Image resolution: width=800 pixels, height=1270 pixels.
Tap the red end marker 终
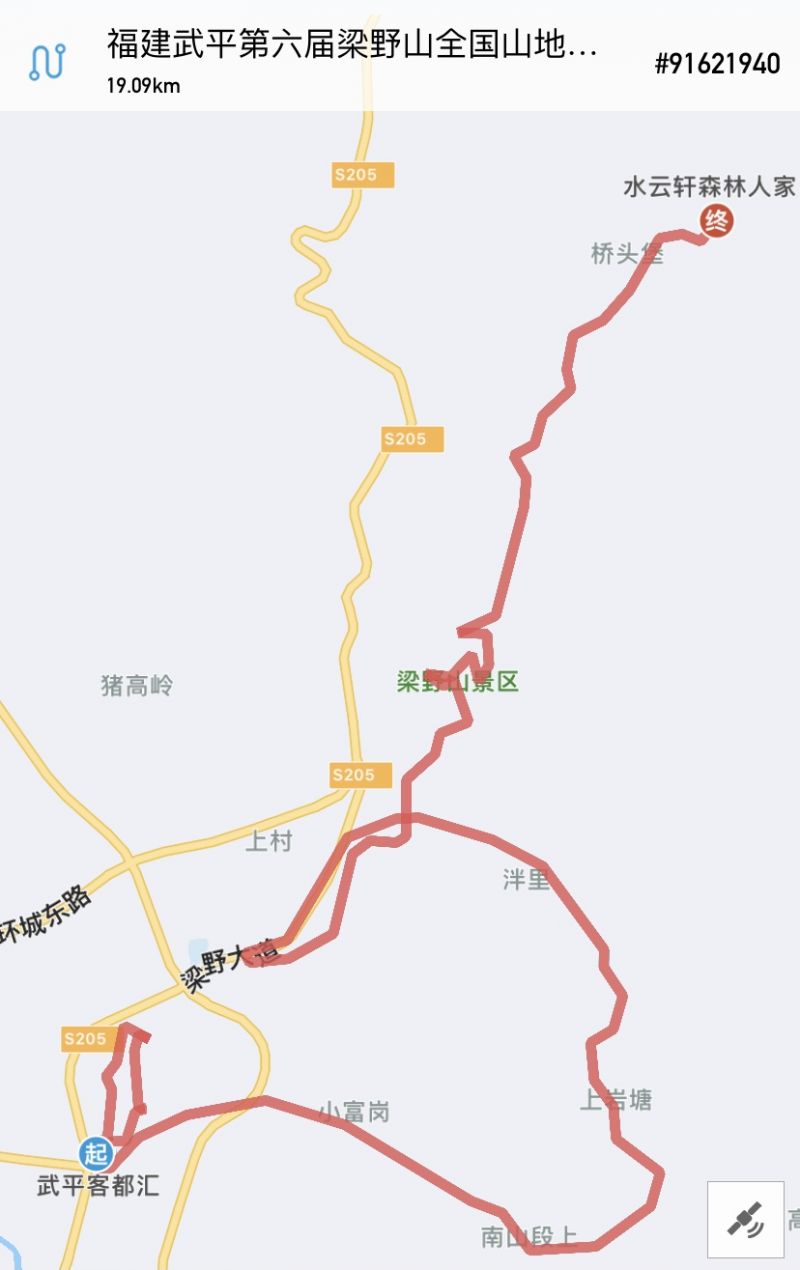click(x=716, y=220)
